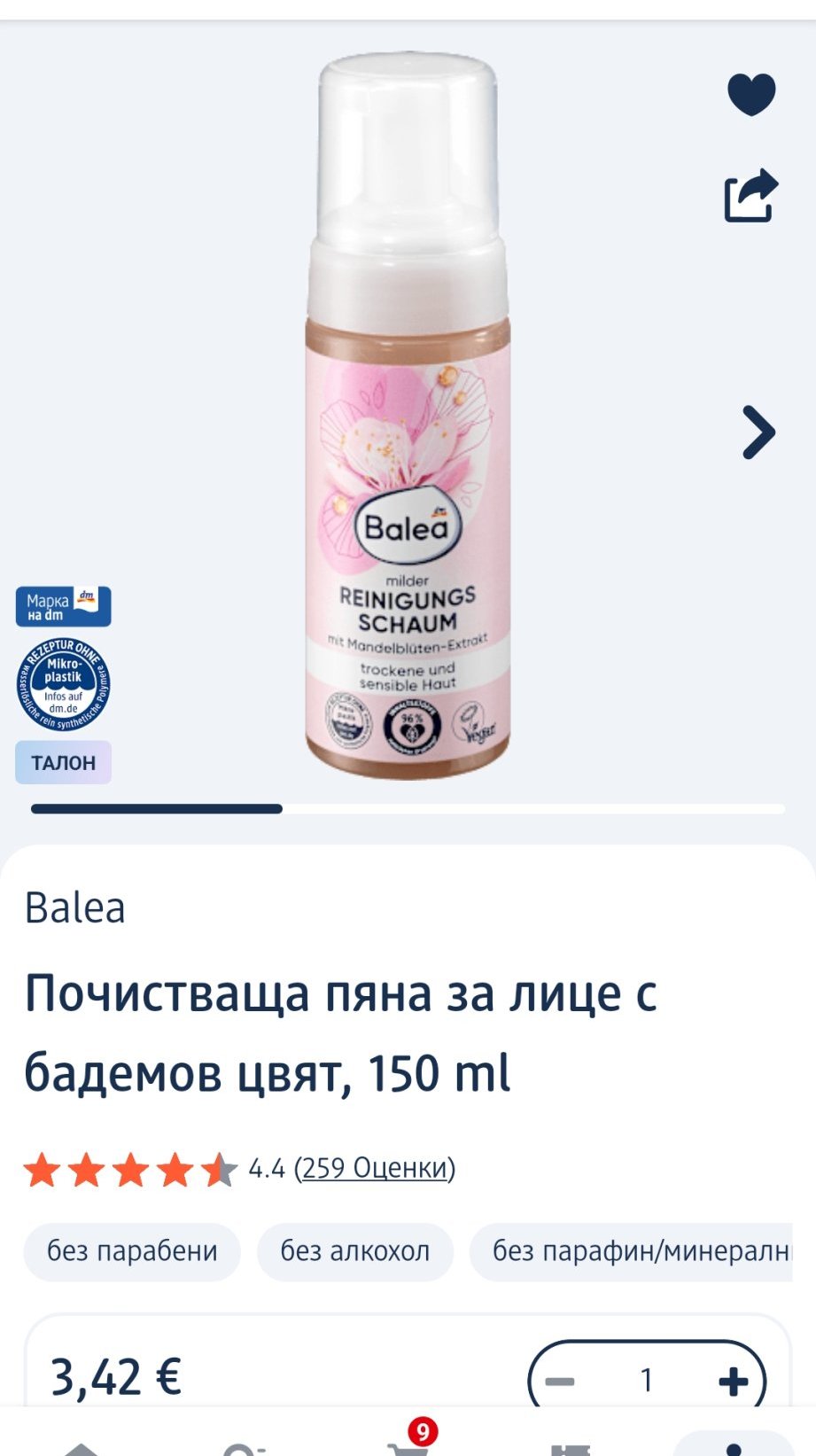
Task: Open the 259 Оценки reviews link
Action: 375,1168
